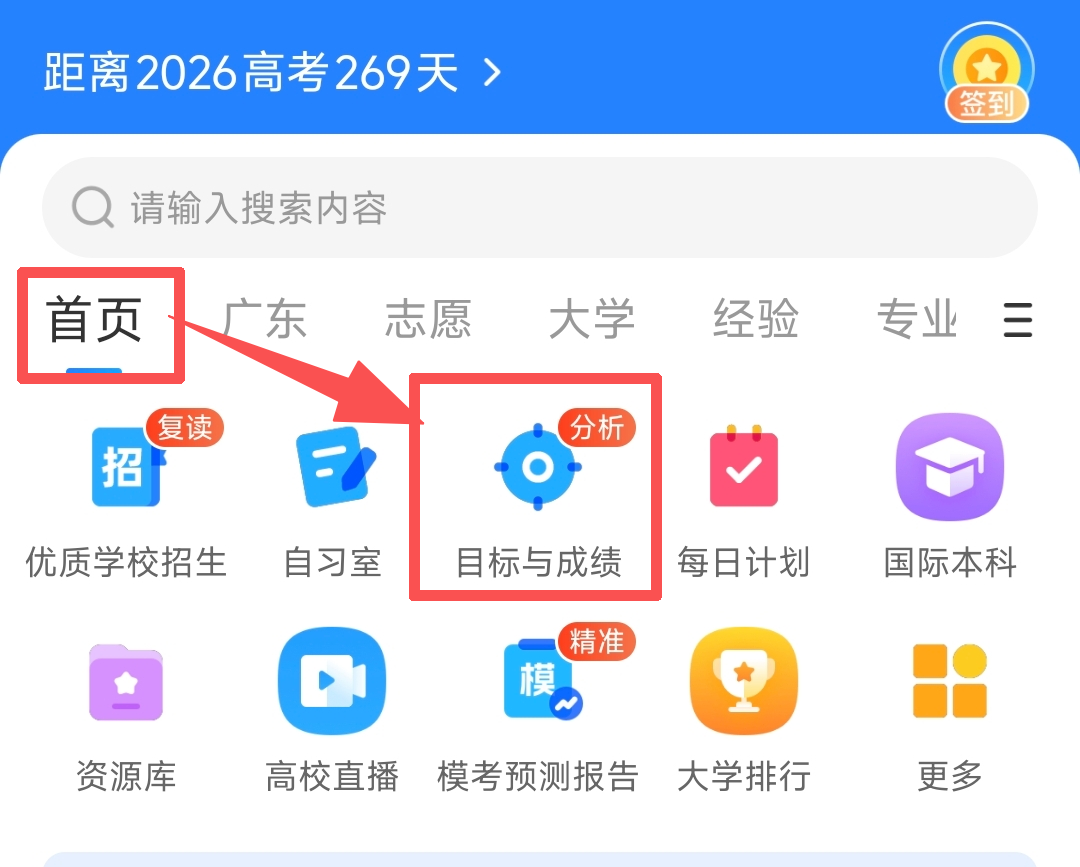The width and height of the screenshot is (1080, 867).
Task: Show 更多 functions
Action: coord(949,710)
